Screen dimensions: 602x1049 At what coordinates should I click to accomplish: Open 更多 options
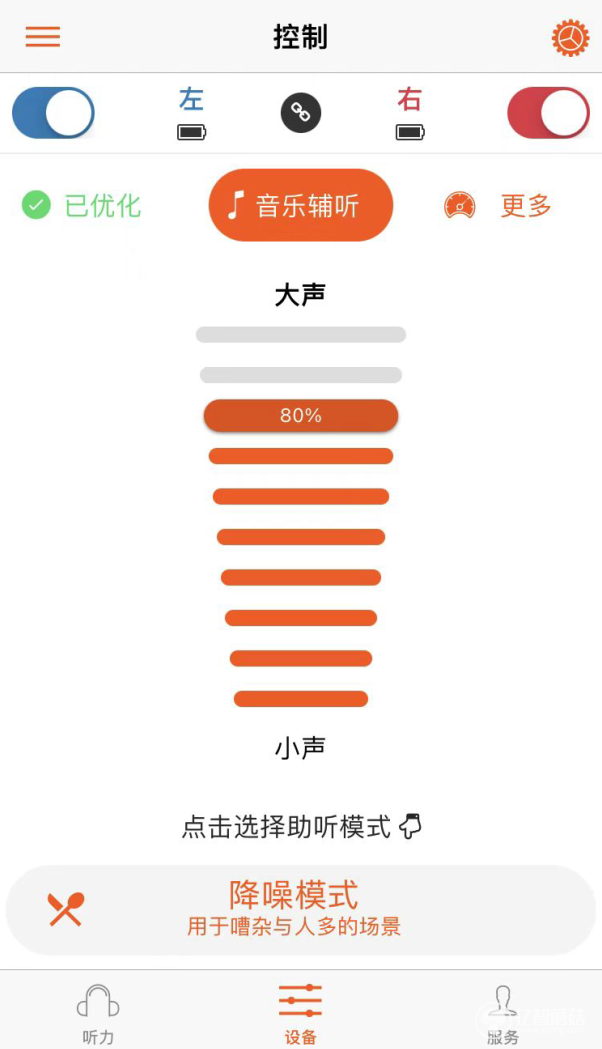[x=498, y=205]
